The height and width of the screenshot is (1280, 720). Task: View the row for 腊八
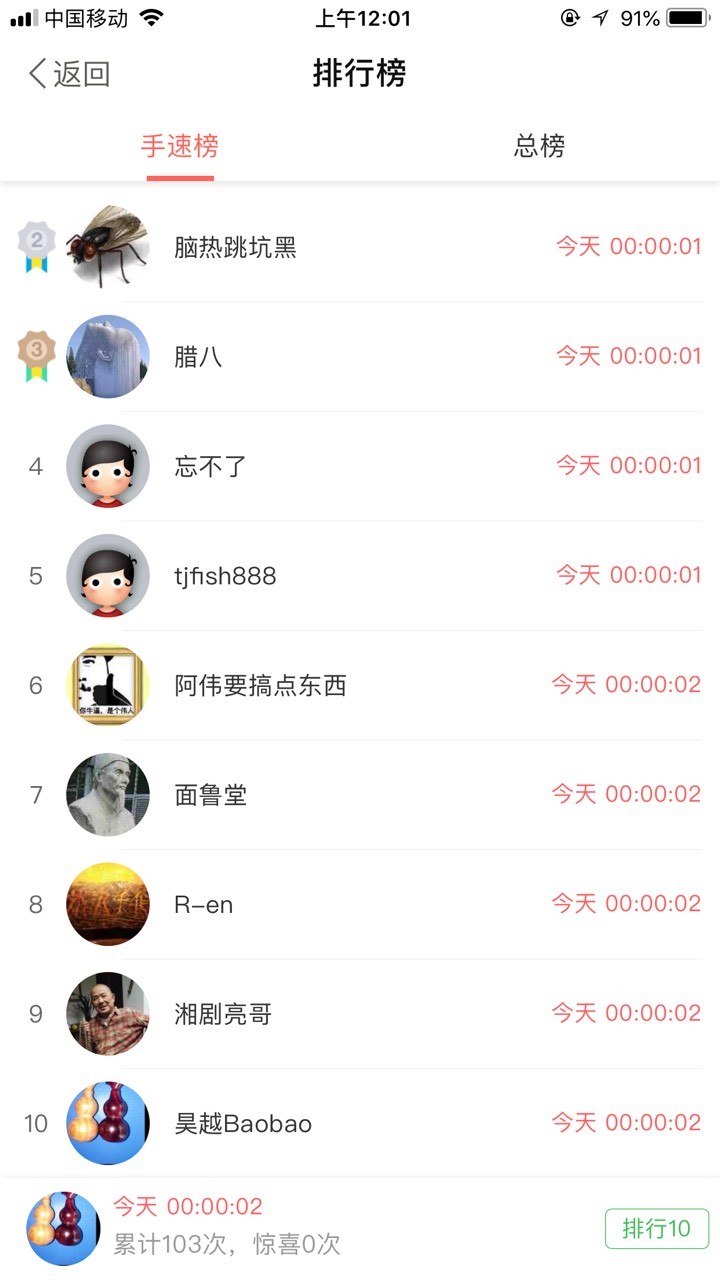pos(360,356)
